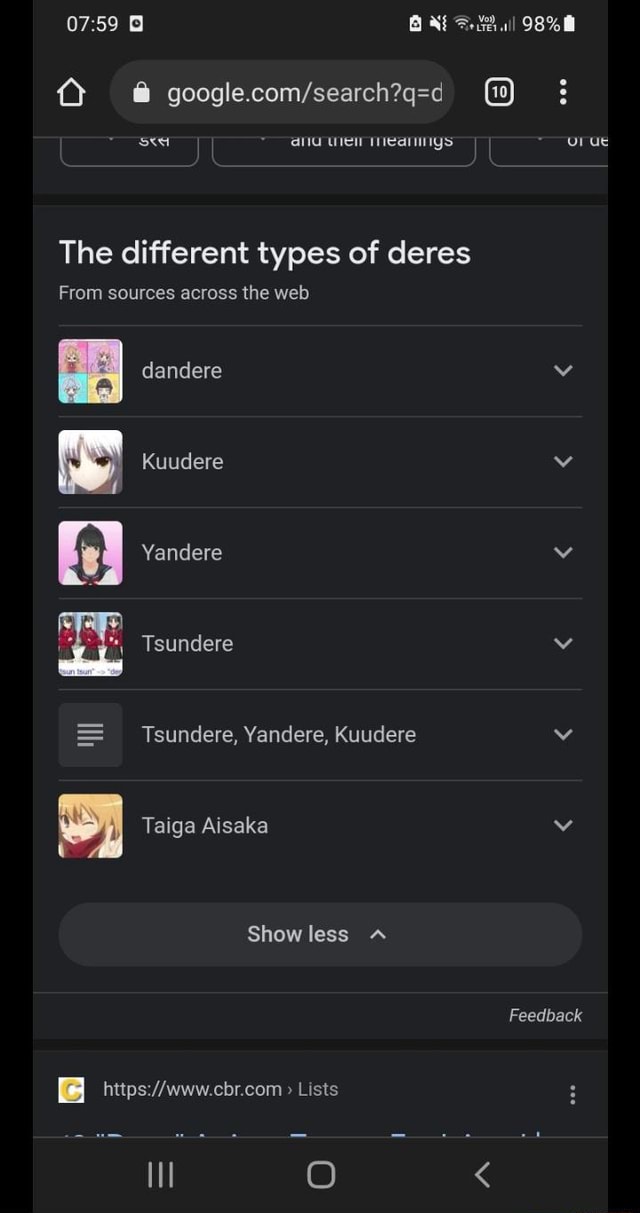
Task: Go to browser home page
Action: tap(71, 93)
